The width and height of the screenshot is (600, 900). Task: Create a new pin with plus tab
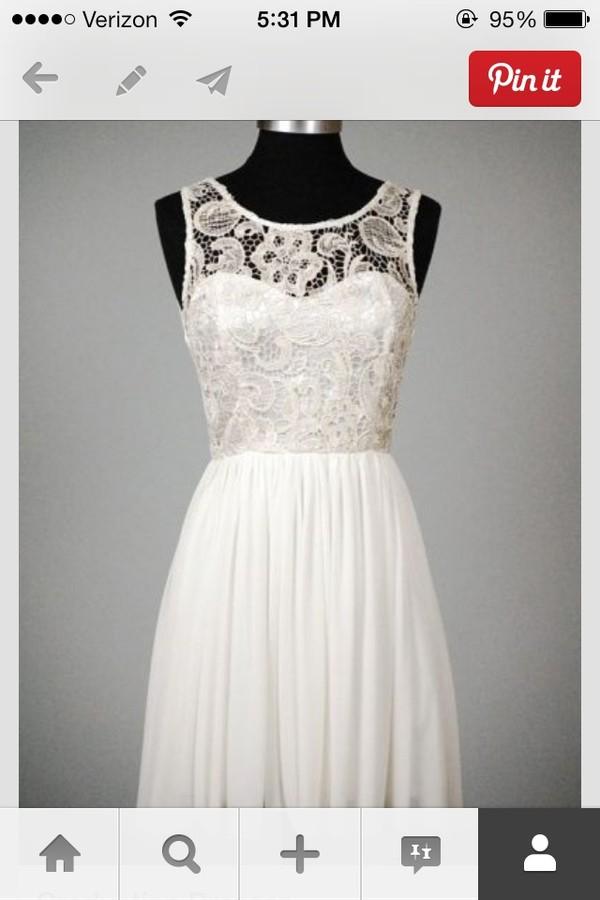click(300, 854)
